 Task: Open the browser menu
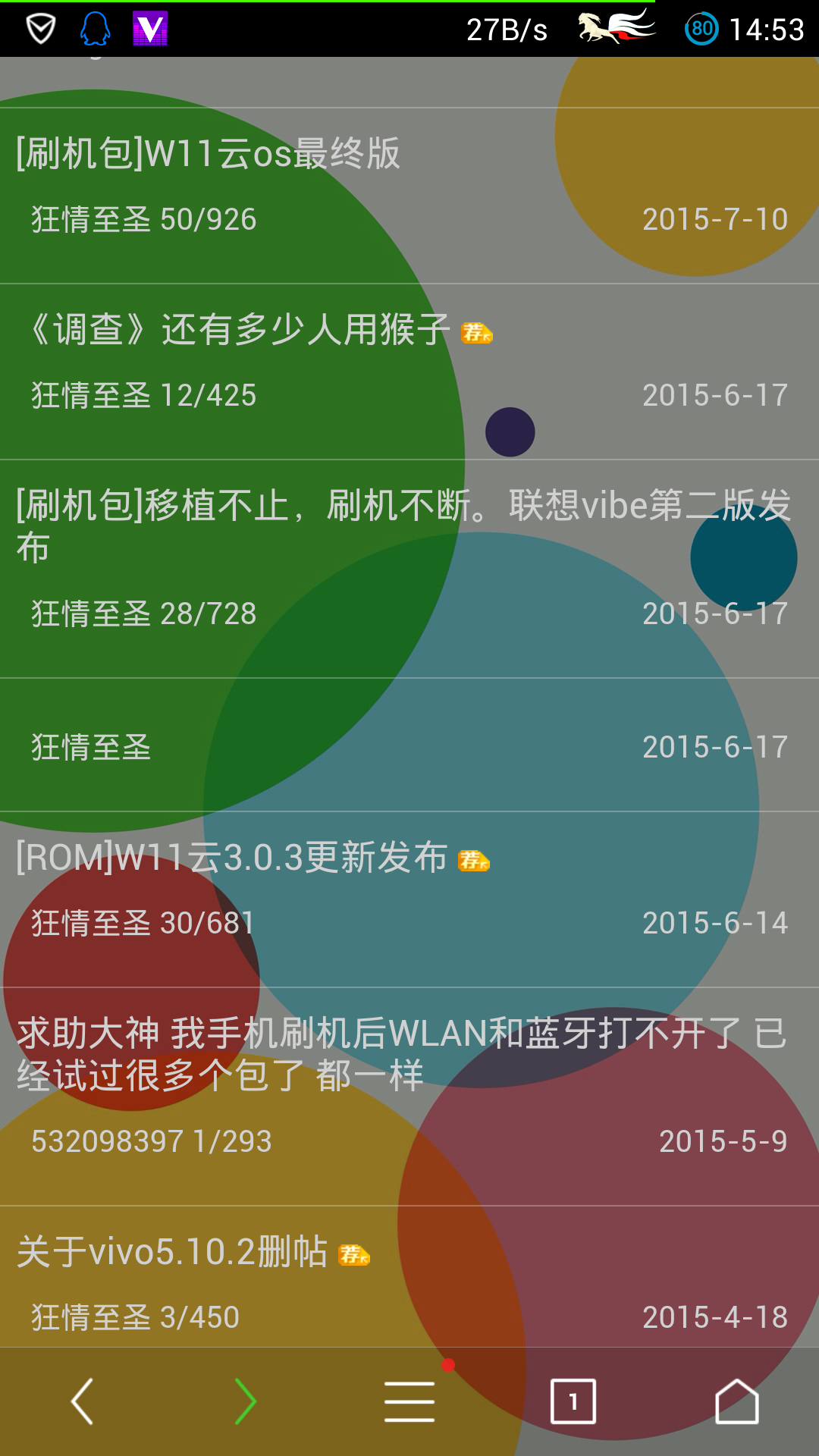point(409,1401)
